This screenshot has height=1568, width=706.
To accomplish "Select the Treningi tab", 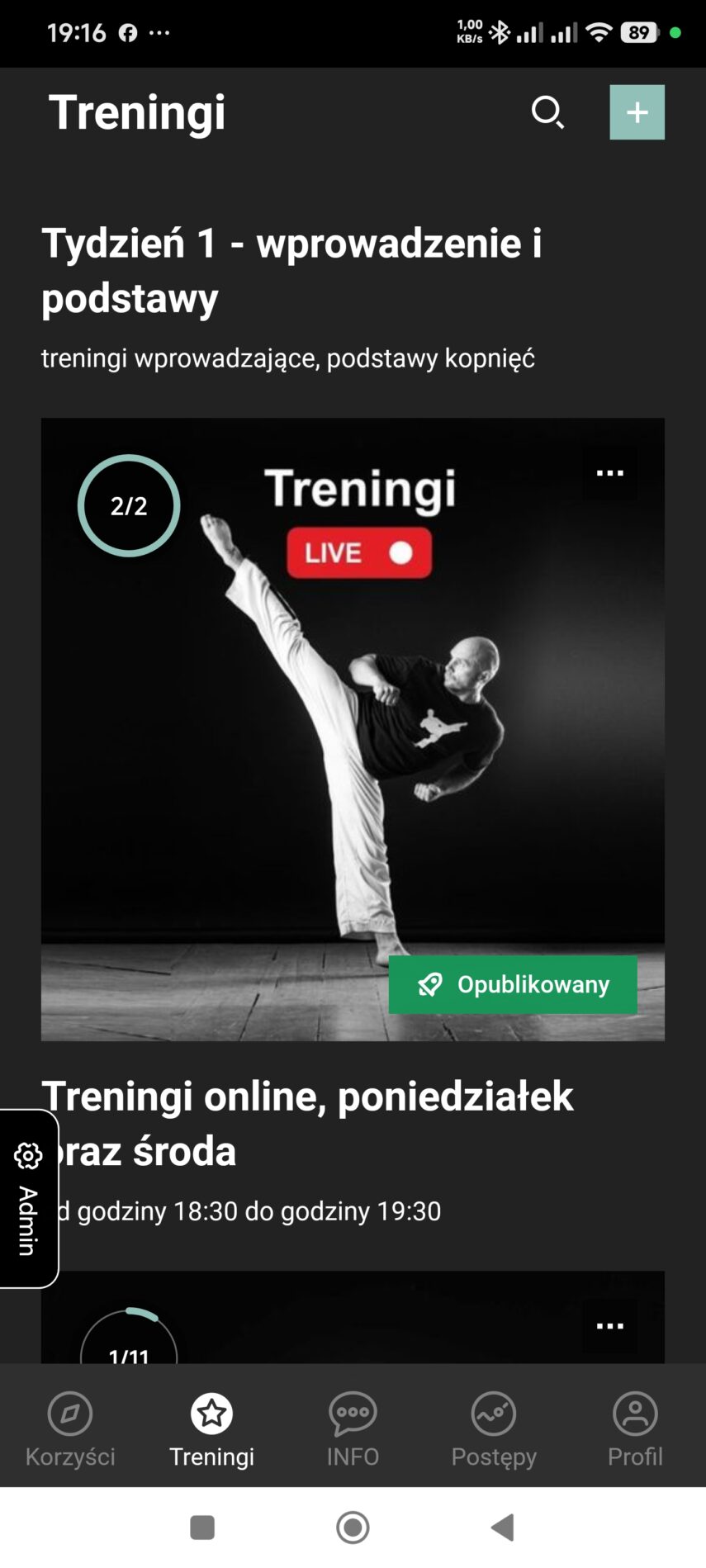I will pyautogui.click(x=211, y=1428).
